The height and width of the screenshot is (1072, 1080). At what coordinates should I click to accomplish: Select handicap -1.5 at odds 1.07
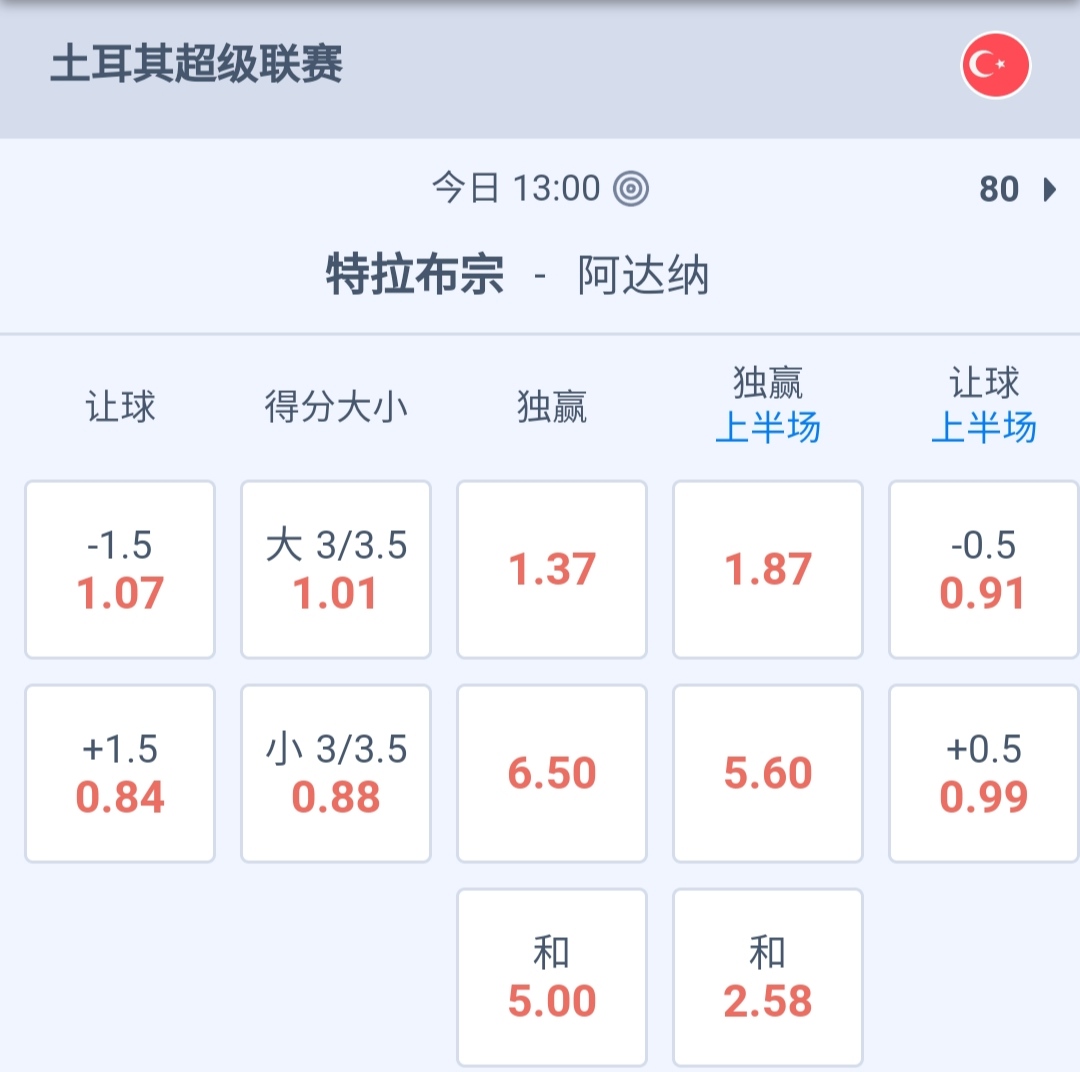point(120,570)
